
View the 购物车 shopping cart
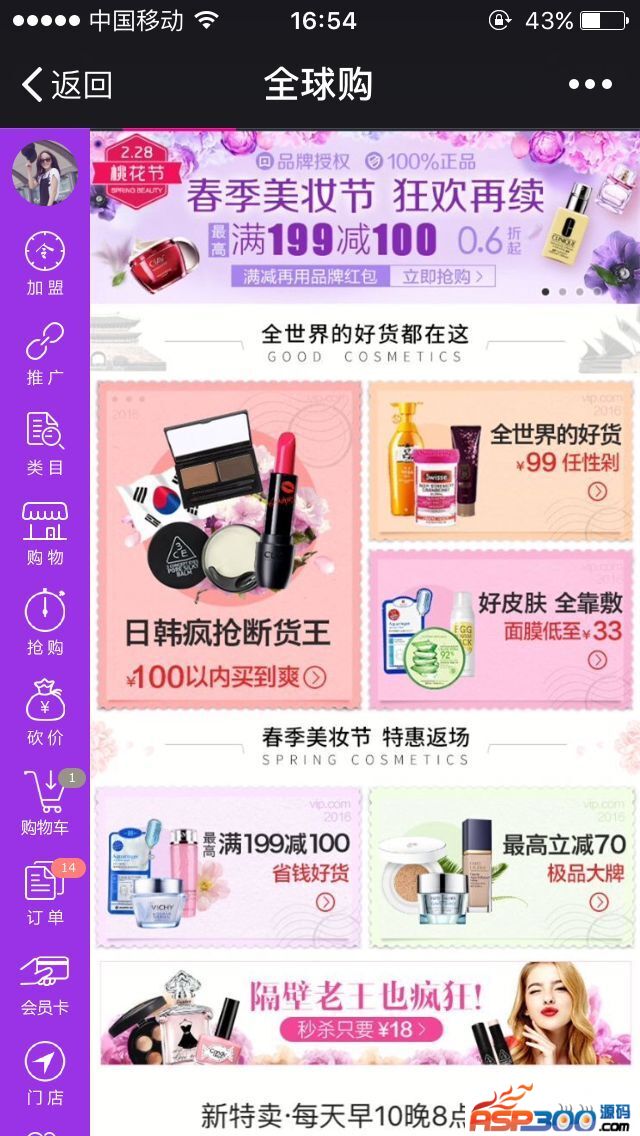pyautogui.click(x=44, y=803)
